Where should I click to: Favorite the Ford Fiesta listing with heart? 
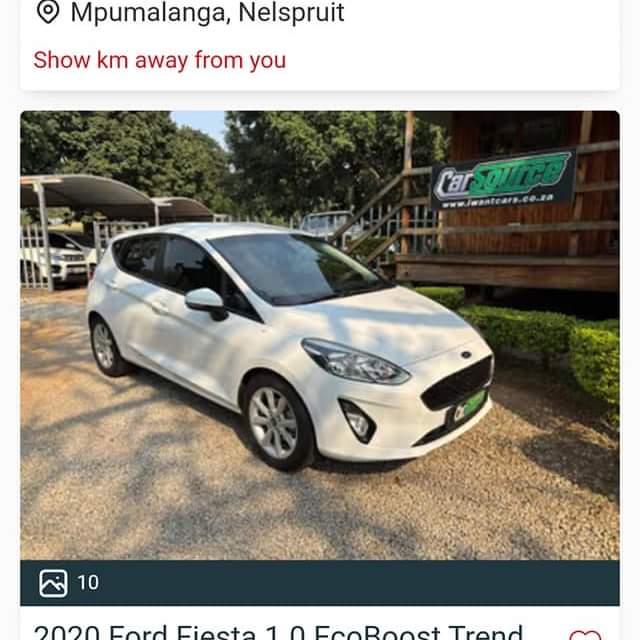pyautogui.click(x=586, y=634)
